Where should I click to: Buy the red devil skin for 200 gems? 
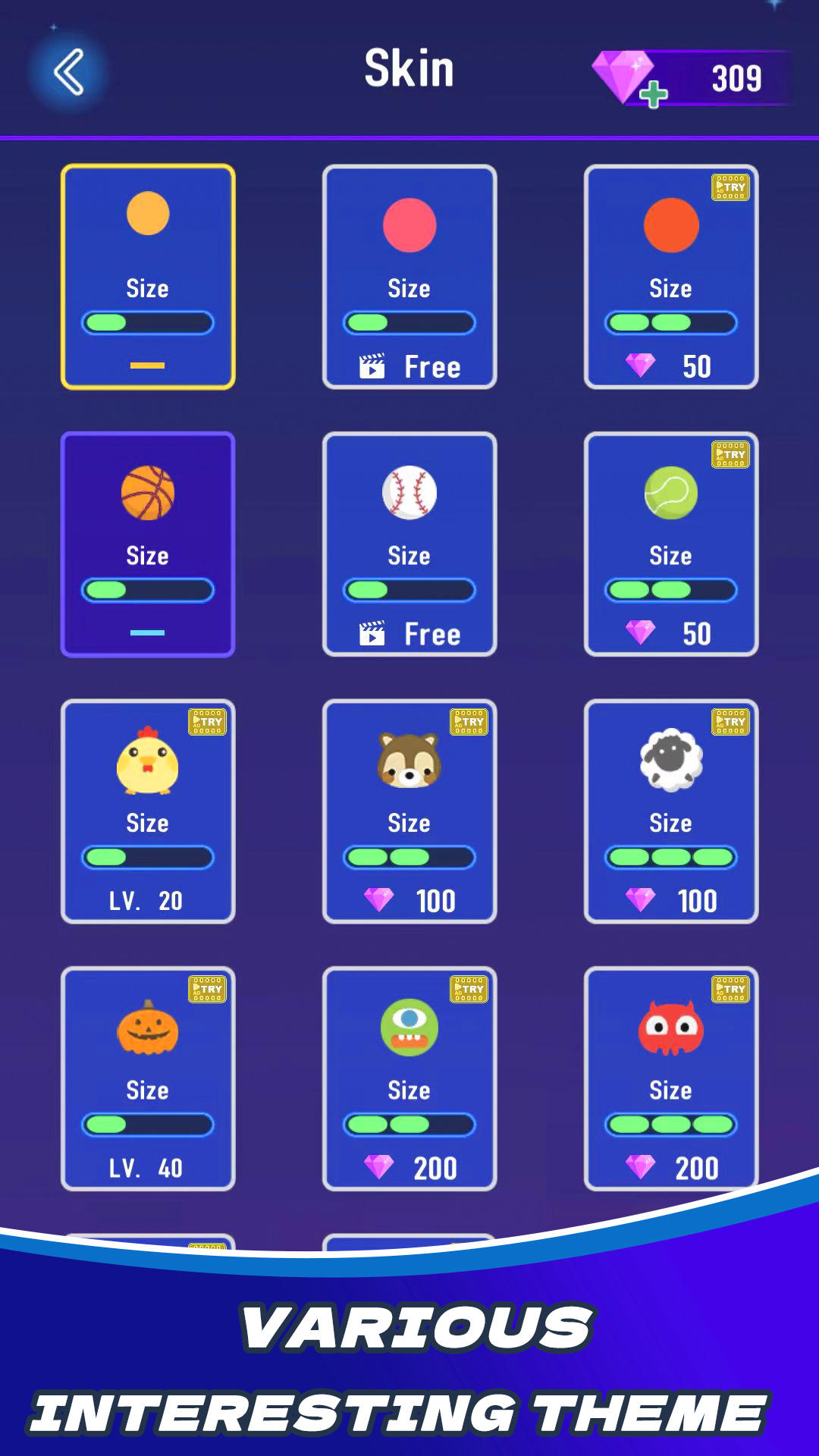click(672, 1168)
